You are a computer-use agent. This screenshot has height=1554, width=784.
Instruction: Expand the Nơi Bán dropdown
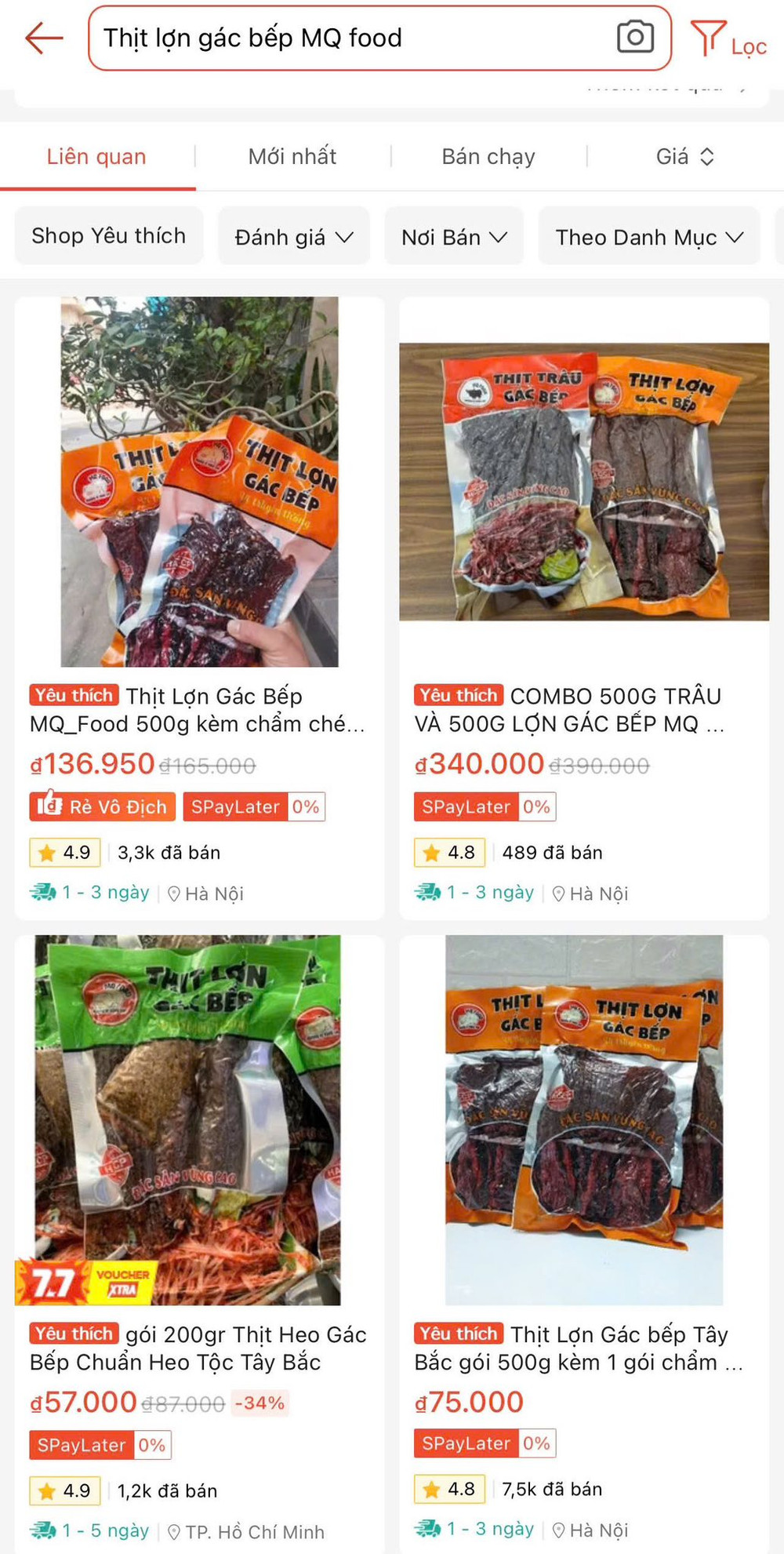pyautogui.click(x=454, y=237)
